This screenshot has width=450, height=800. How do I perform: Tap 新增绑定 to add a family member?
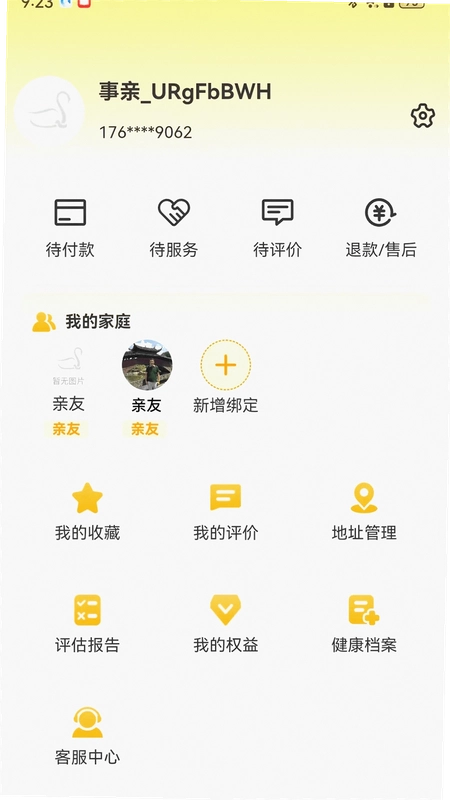pos(226,377)
